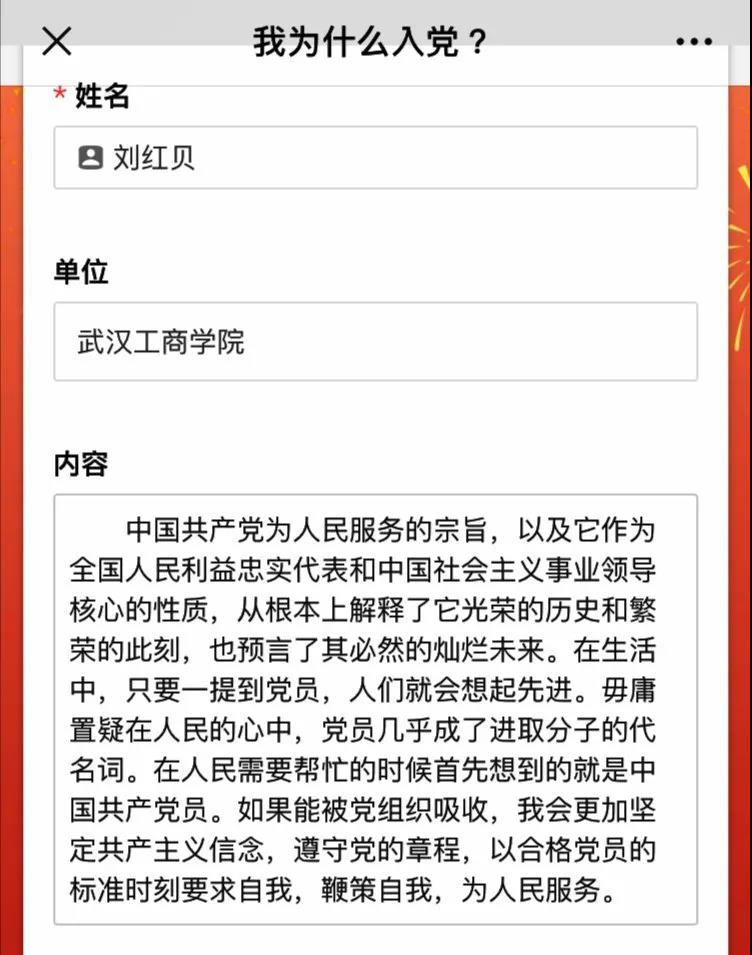This screenshot has width=752, height=955.
Task: Close the 我为什么入党 page
Action: pyautogui.click(x=57, y=41)
